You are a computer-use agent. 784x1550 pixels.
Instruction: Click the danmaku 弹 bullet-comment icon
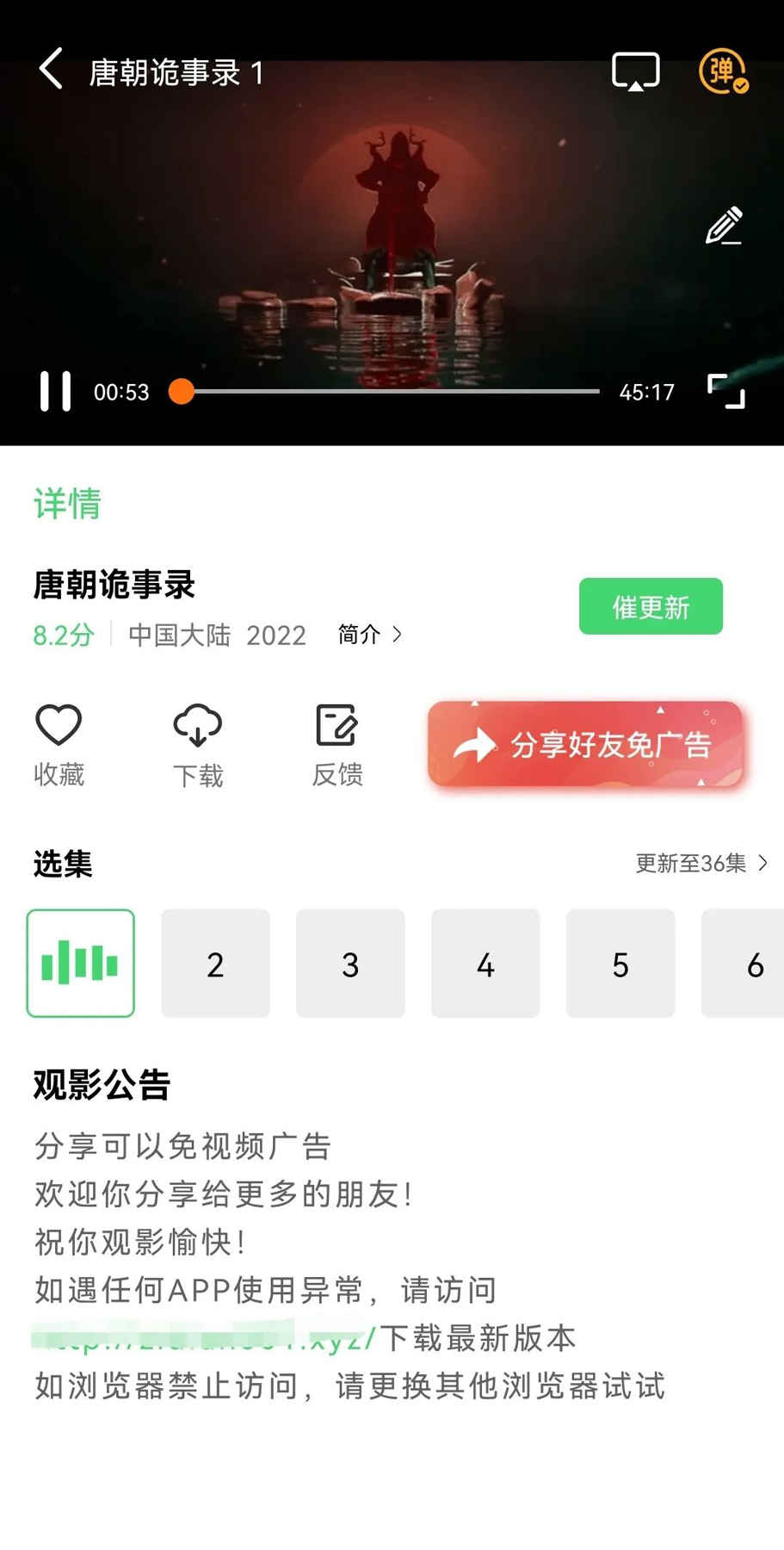(x=719, y=71)
